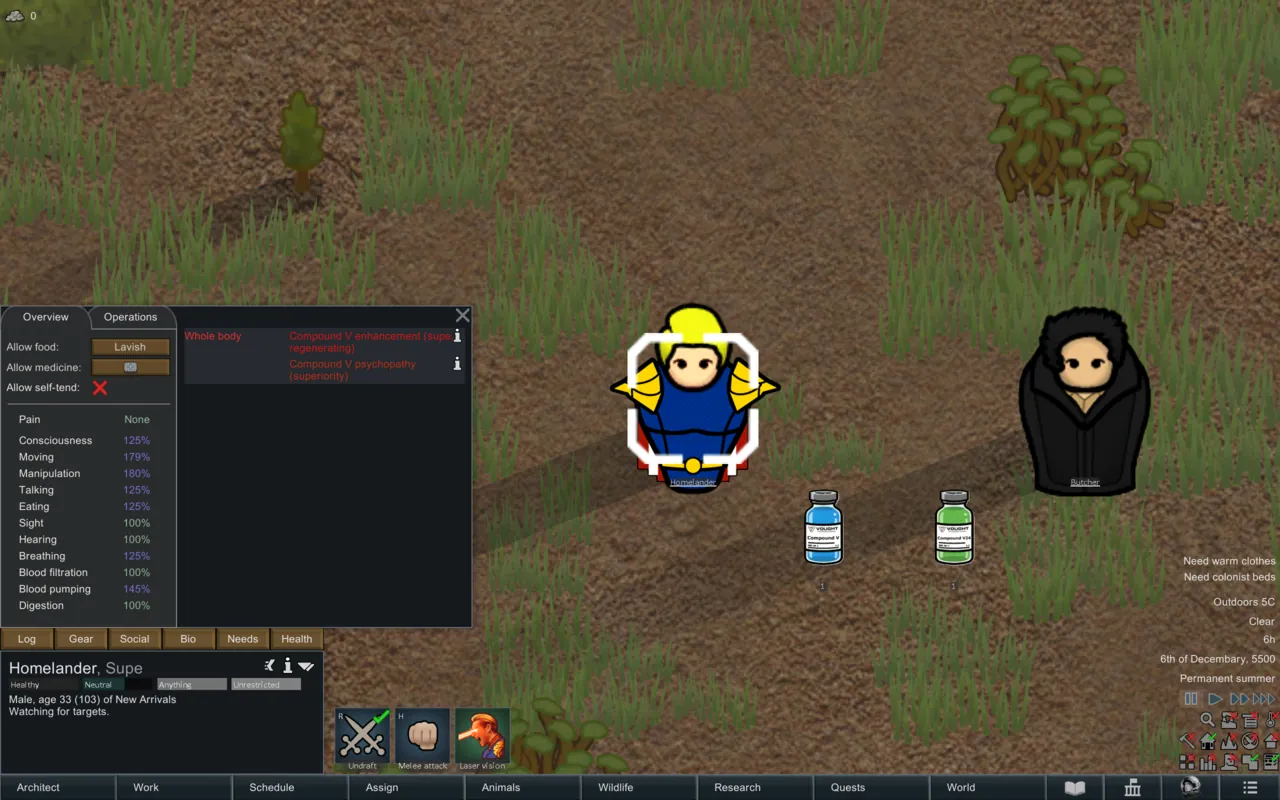Screen dimensions: 1280x800
Task: Open the Bio tab
Action: click(188, 639)
